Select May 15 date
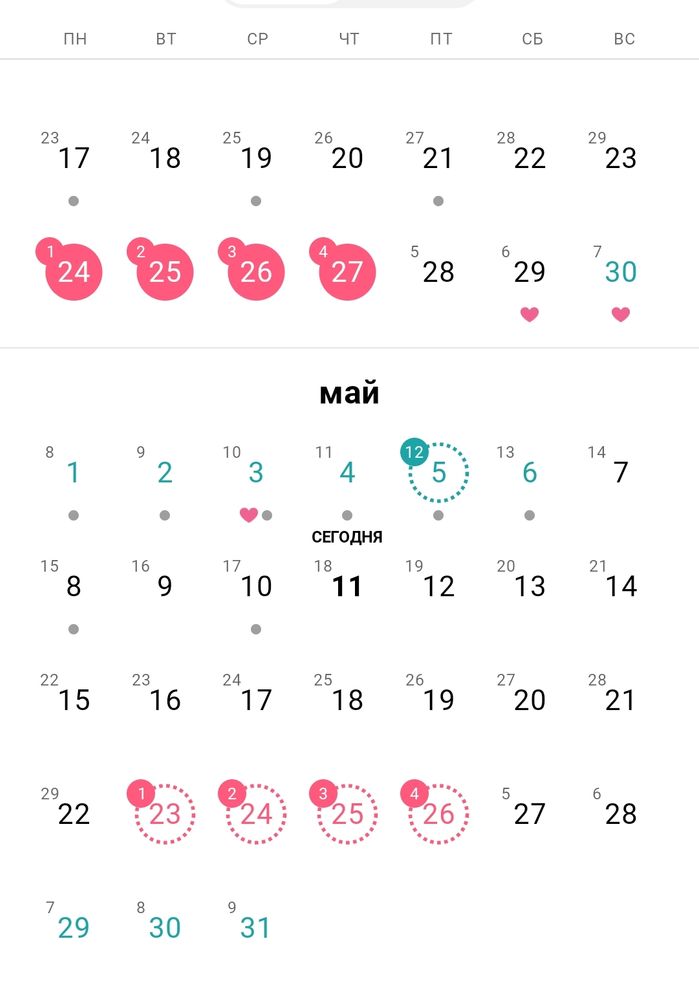 [73, 700]
